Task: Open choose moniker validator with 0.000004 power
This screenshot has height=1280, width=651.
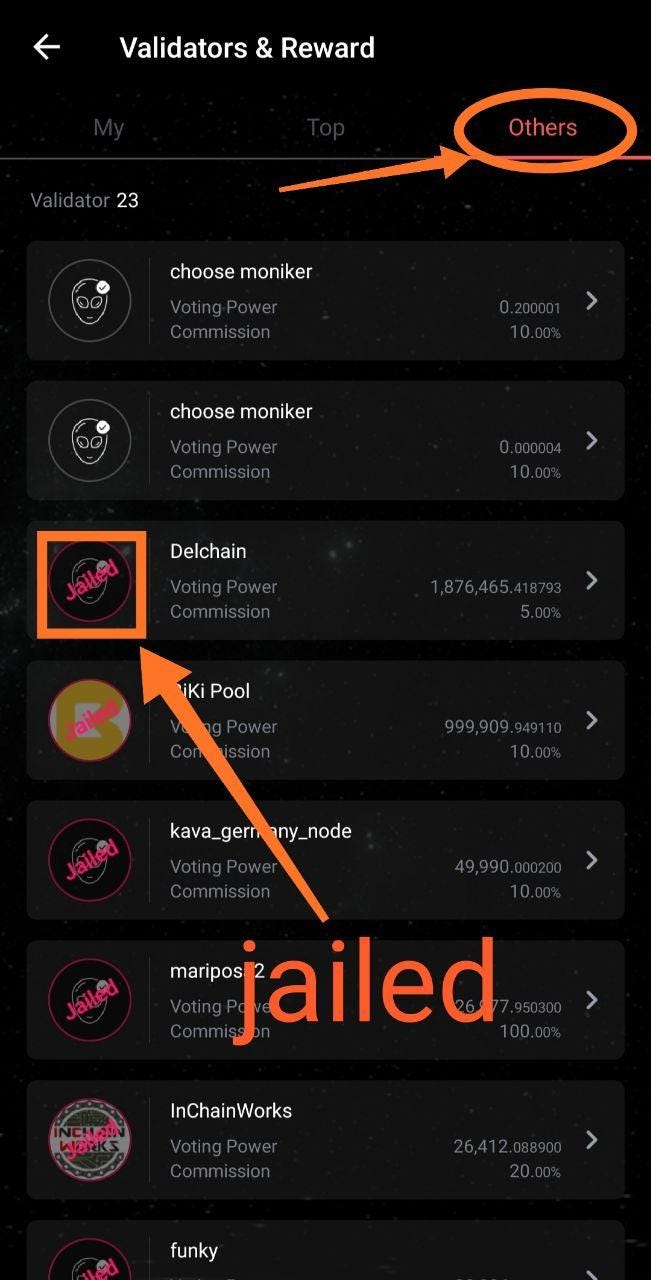Action: click(325, 441)
